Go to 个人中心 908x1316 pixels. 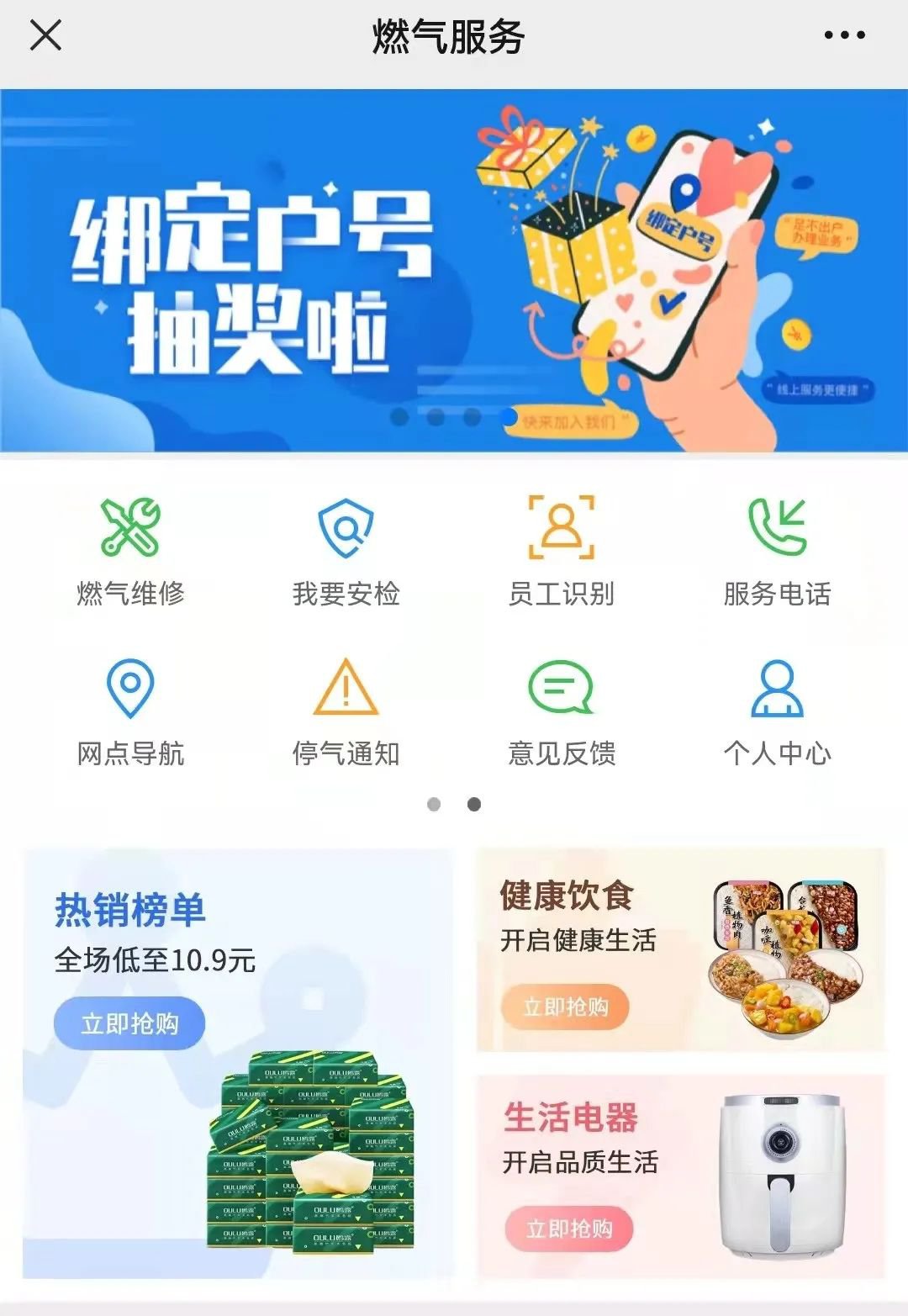777,711
